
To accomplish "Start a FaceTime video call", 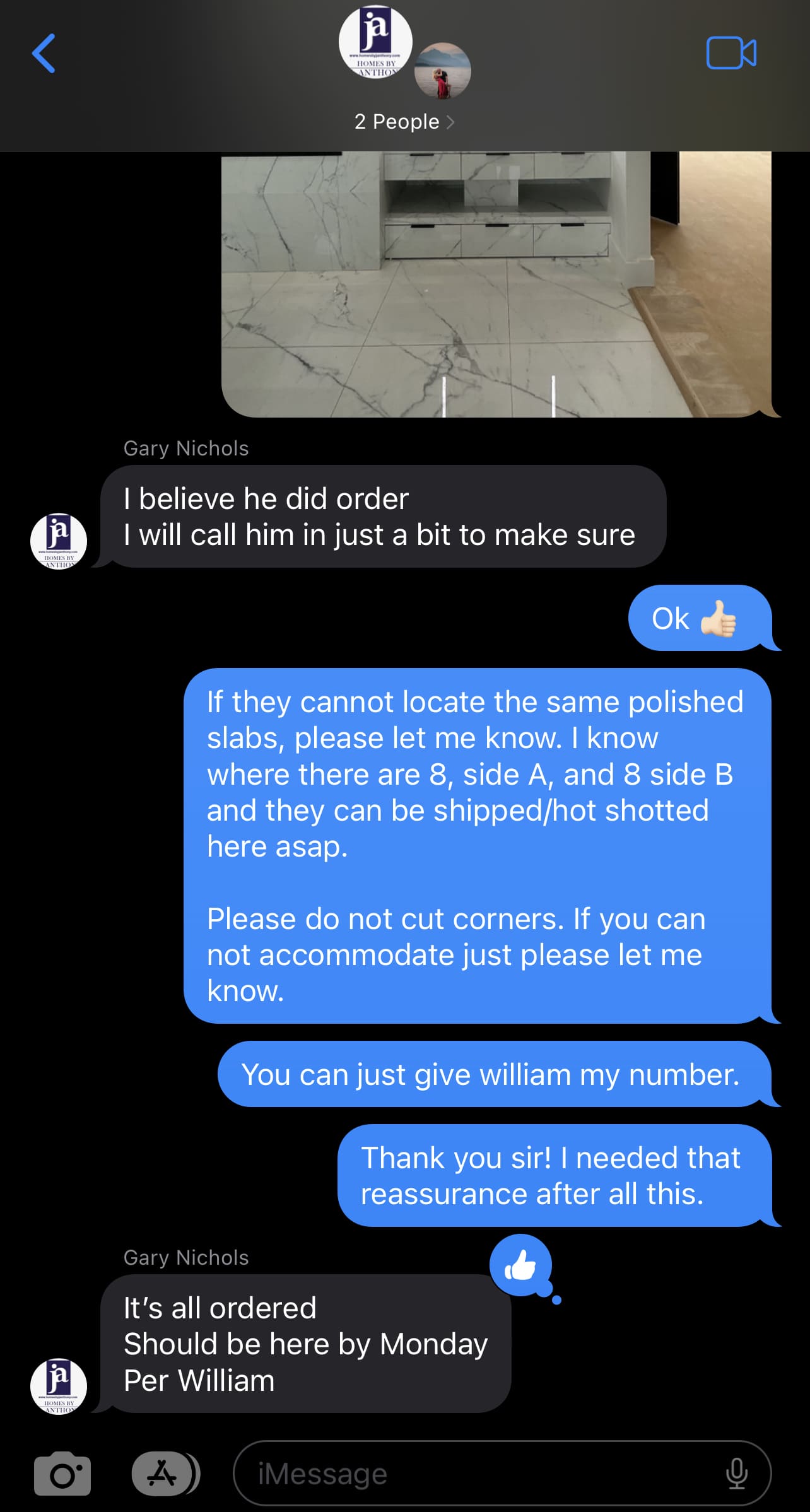I will [x=731, y=53].
